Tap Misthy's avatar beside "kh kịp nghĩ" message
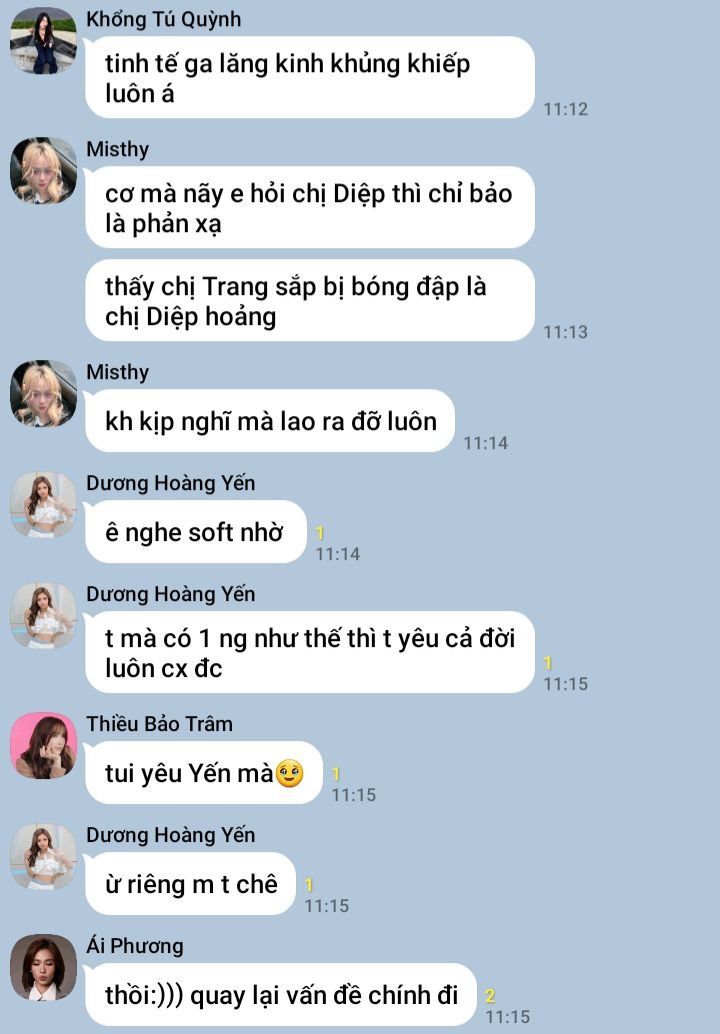Image resolution: width=720 pixels, height=1034 pixels. [x=43, y=394]
